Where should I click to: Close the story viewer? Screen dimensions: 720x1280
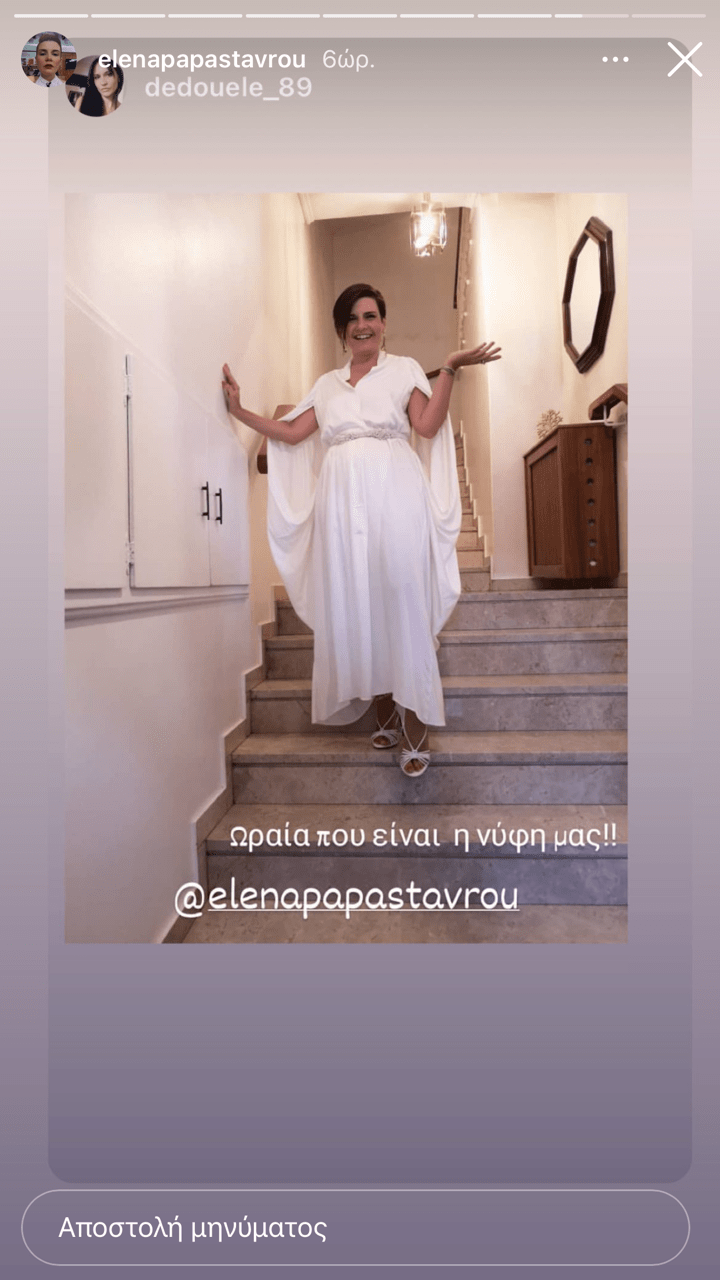[685, 60]
